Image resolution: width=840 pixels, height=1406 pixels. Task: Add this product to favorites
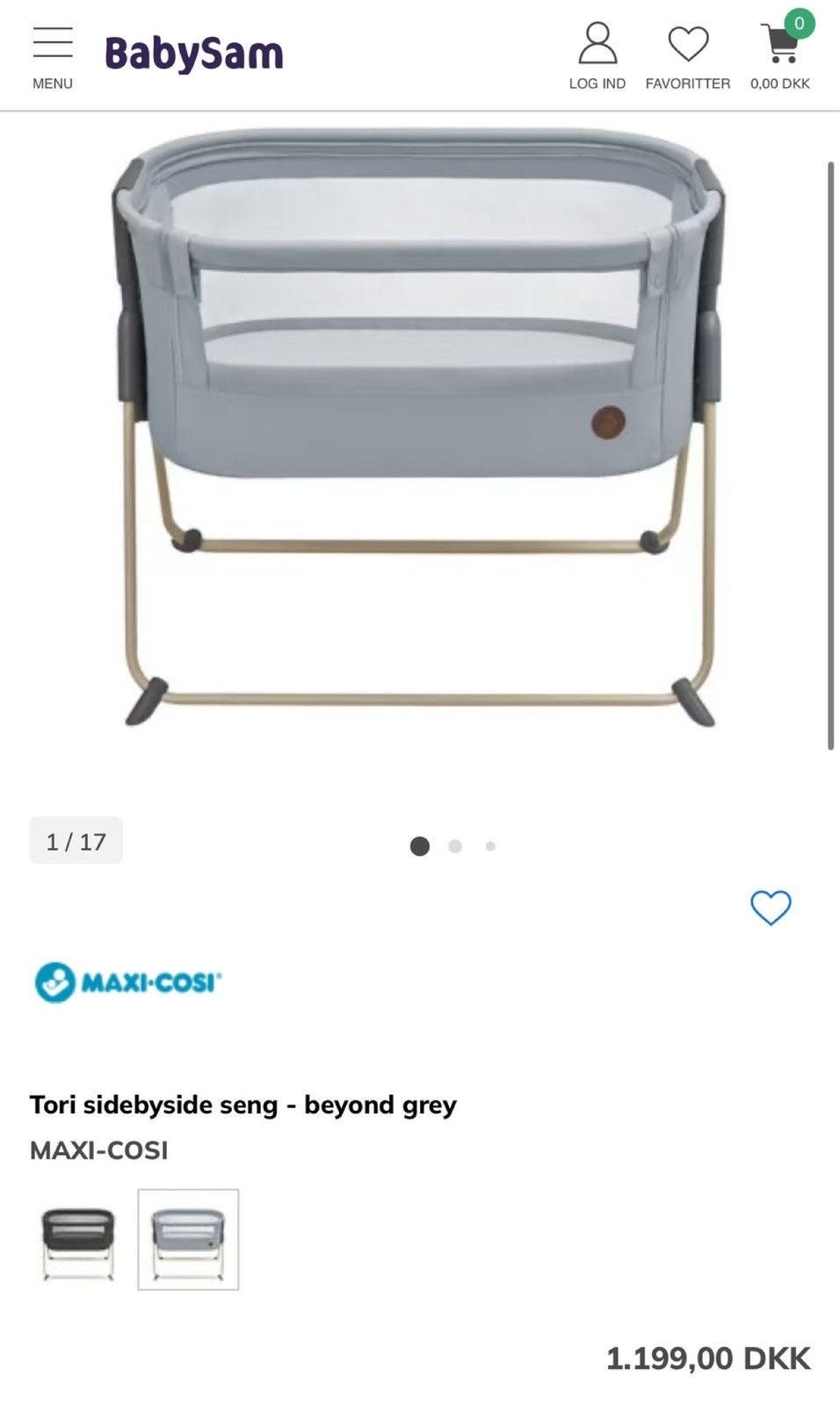pos(771,908)
